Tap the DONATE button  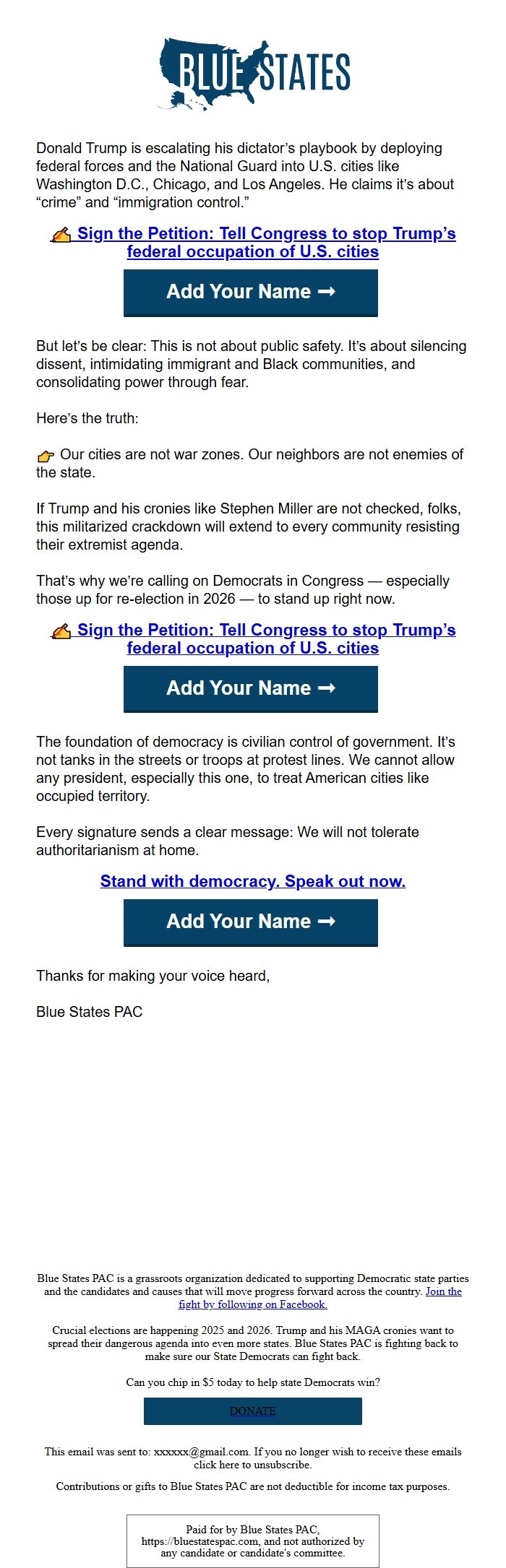[253, 1411]
